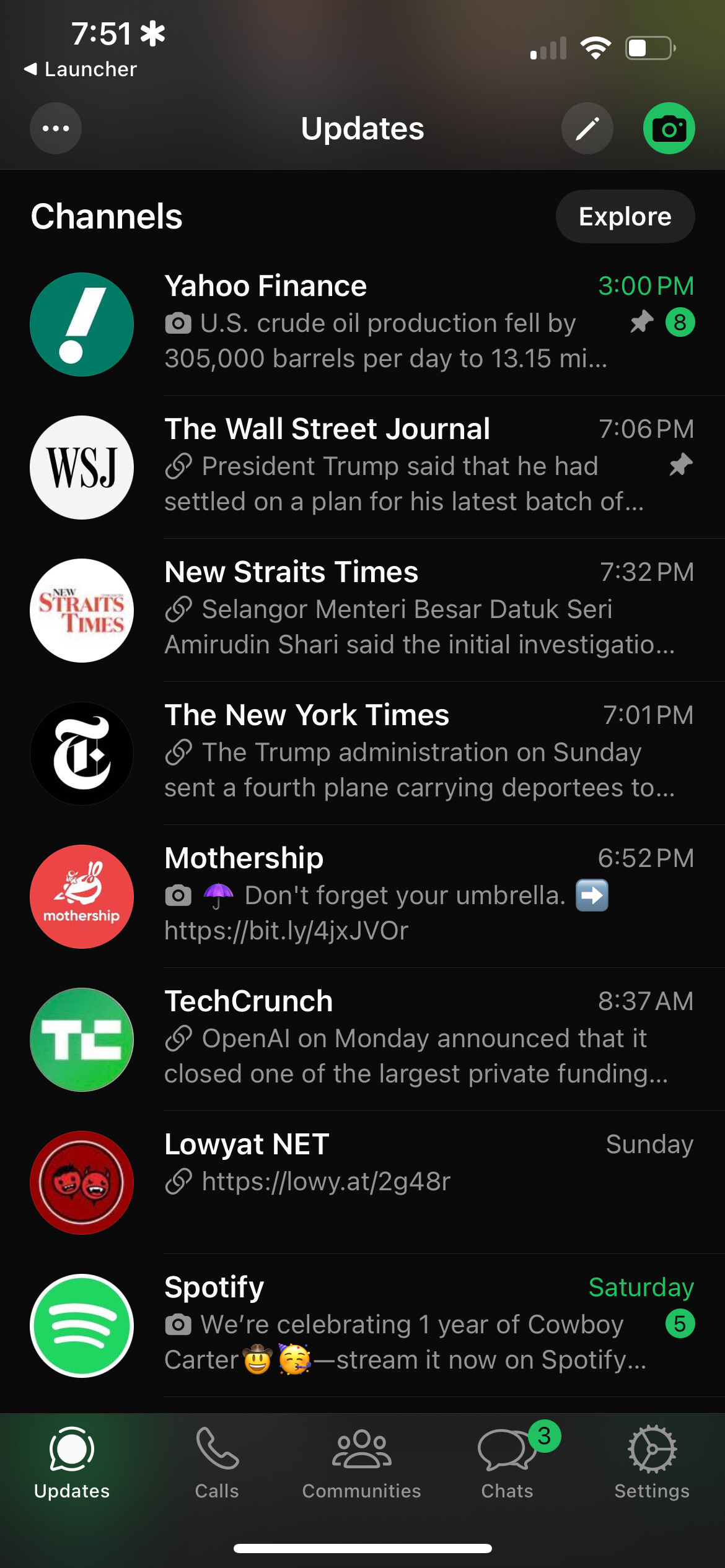Screen dimensions: 725x1568
Task: Open the Yahoo Finance channel
Action: coord(362,324)
